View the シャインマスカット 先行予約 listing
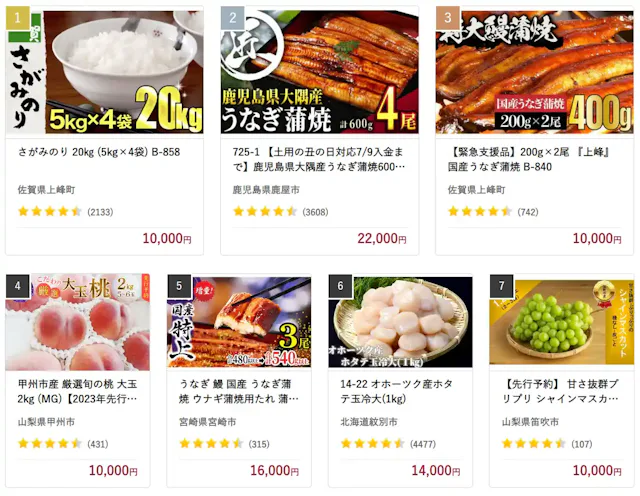 click(561, 324)
